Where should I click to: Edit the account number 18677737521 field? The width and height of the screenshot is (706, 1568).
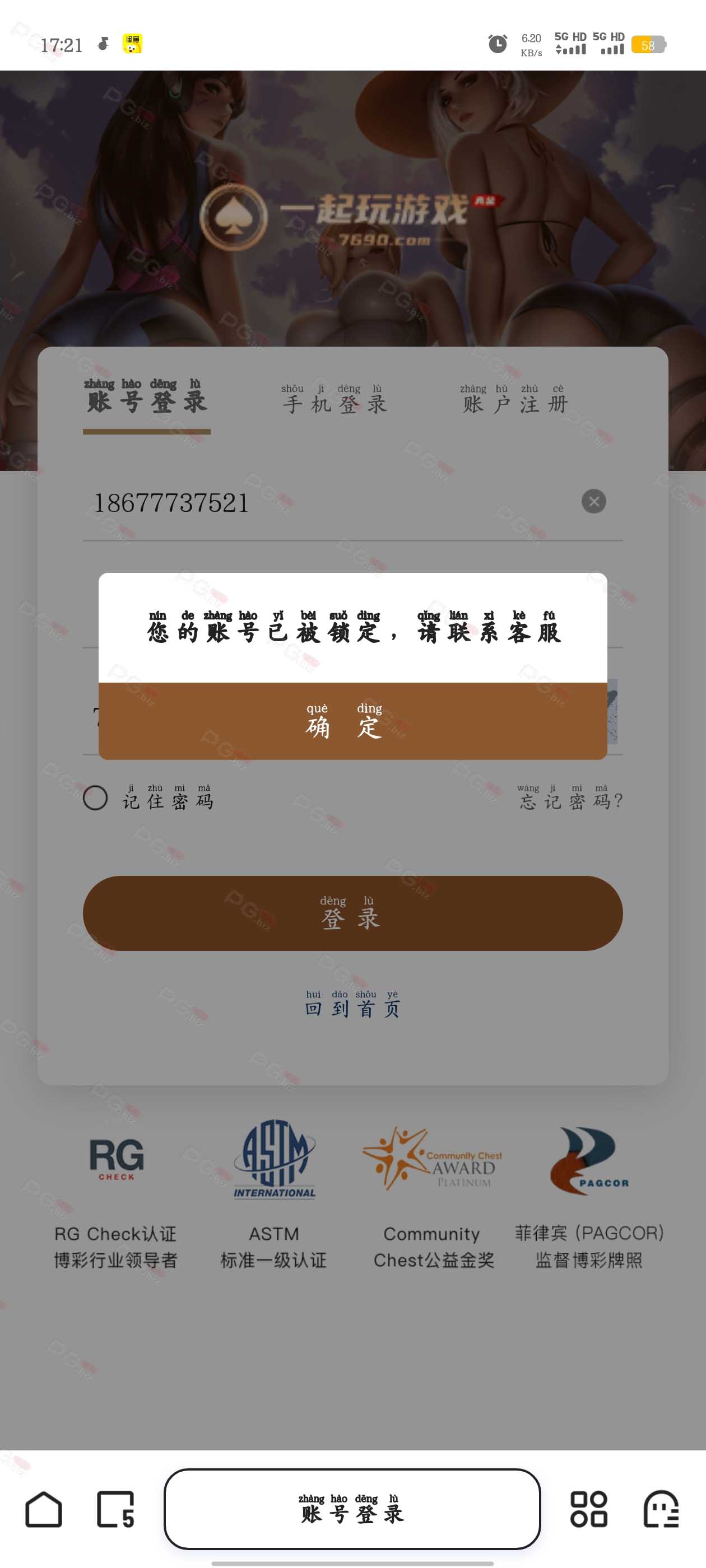[x=329, y=503]
